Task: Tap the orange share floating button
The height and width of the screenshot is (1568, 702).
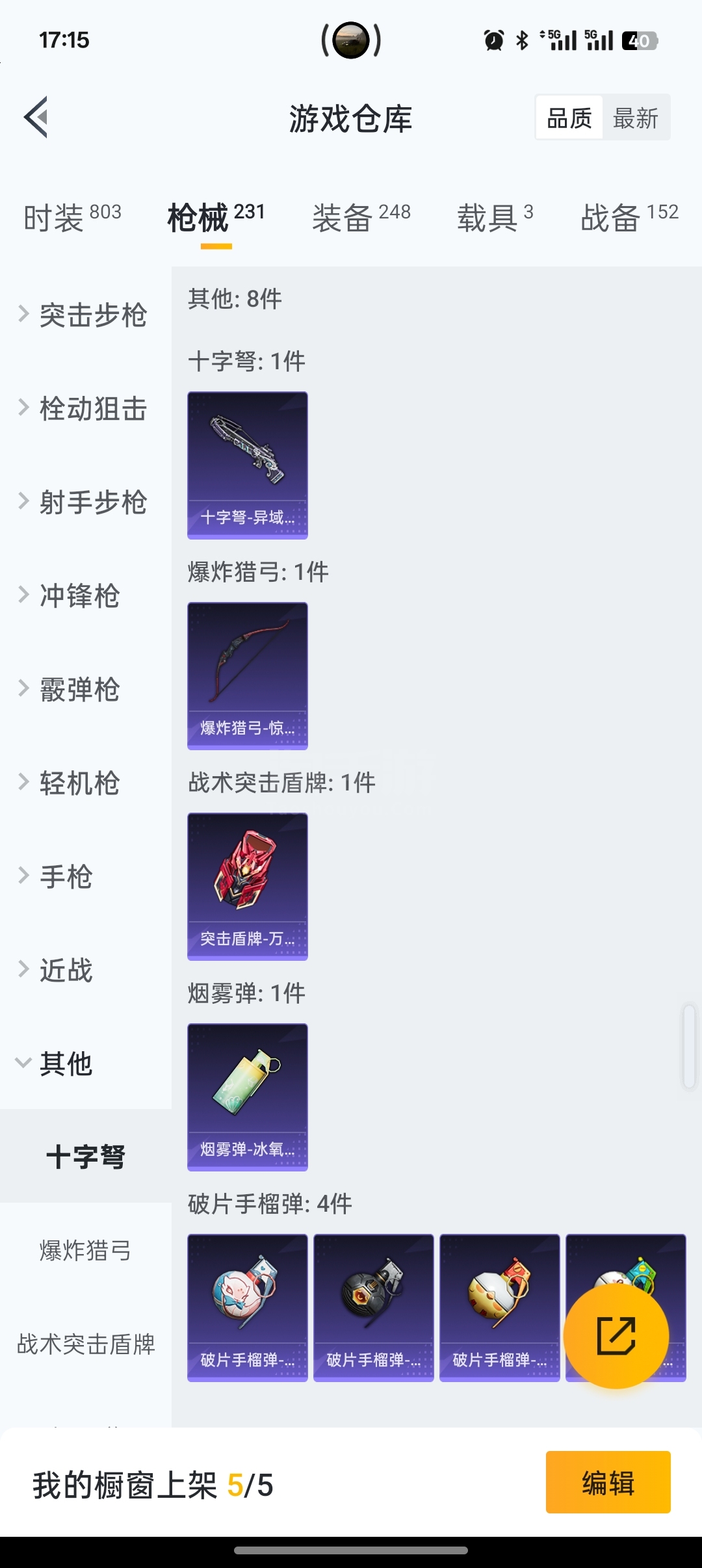Action: [616, 1336]
